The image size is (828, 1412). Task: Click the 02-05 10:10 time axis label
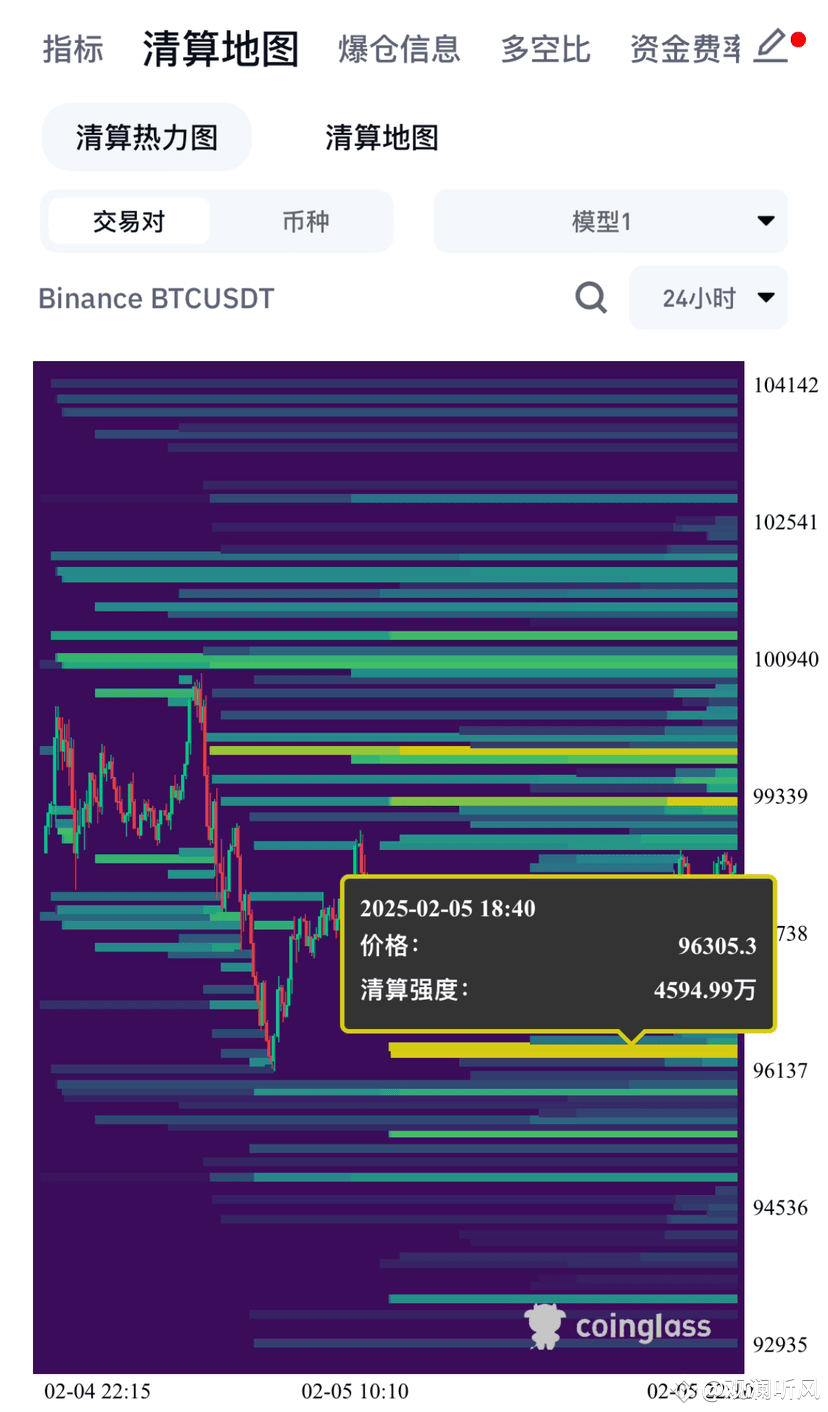pyautogui.click(x=356, y=1390)
